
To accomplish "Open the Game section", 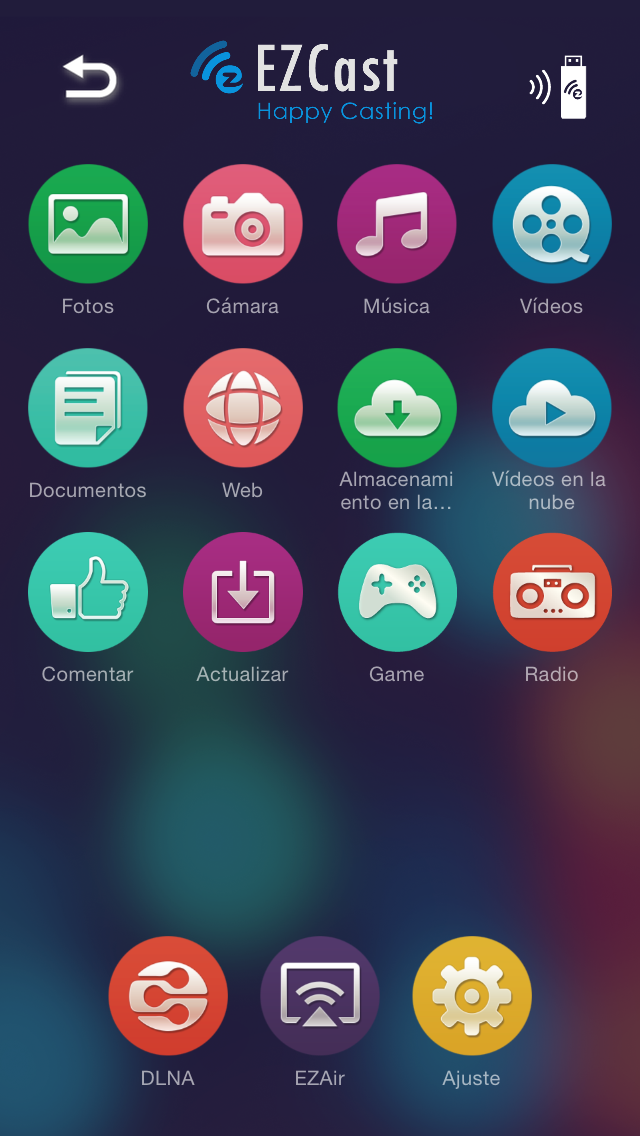I will click(397, 592).
